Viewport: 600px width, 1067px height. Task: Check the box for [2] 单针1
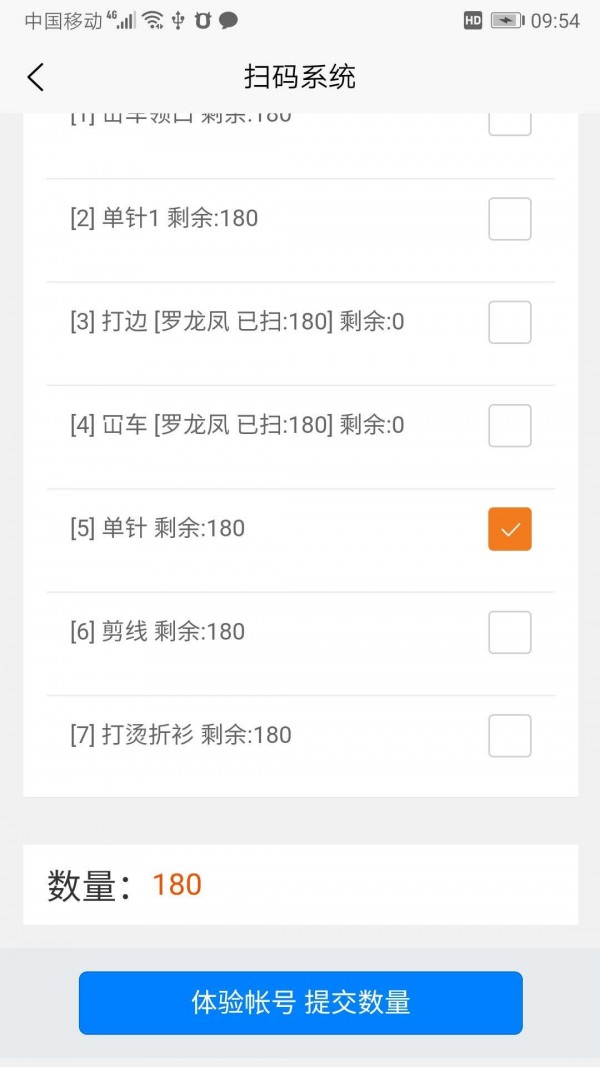[510, 219]
